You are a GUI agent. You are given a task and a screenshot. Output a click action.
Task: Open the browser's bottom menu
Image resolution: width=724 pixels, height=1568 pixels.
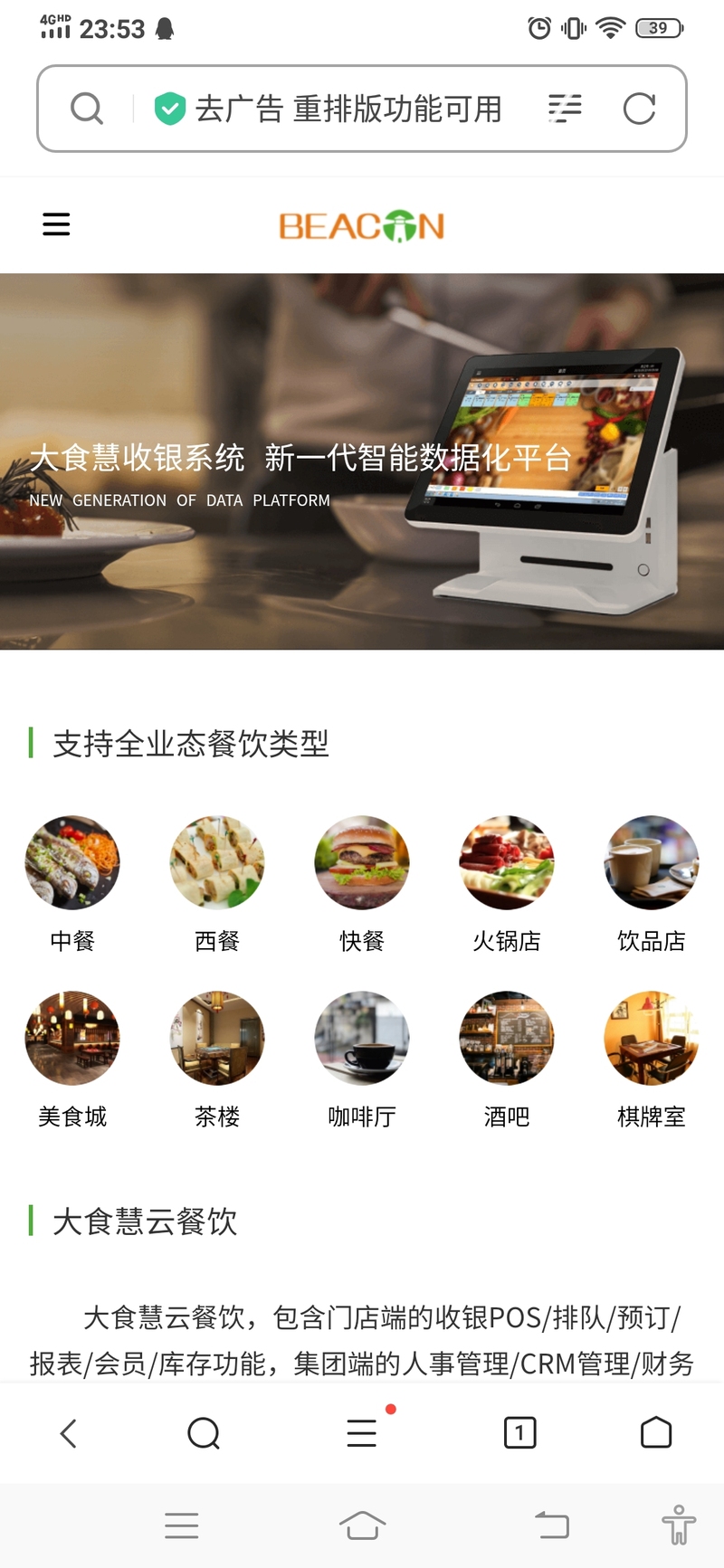[362, 1433]
